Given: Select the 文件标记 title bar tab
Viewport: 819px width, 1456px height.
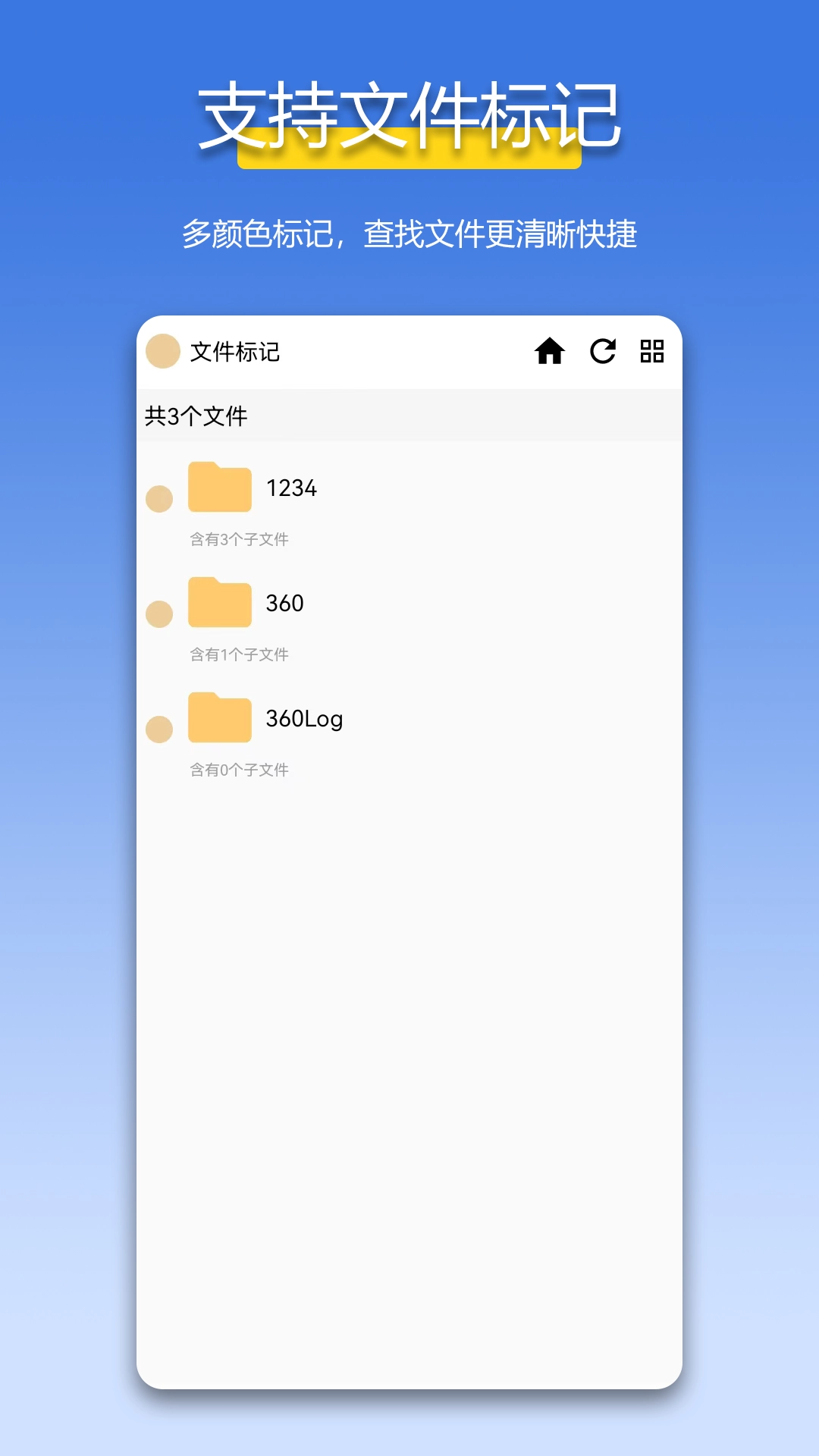Looking at the screenshot, I should pos(235,352).
